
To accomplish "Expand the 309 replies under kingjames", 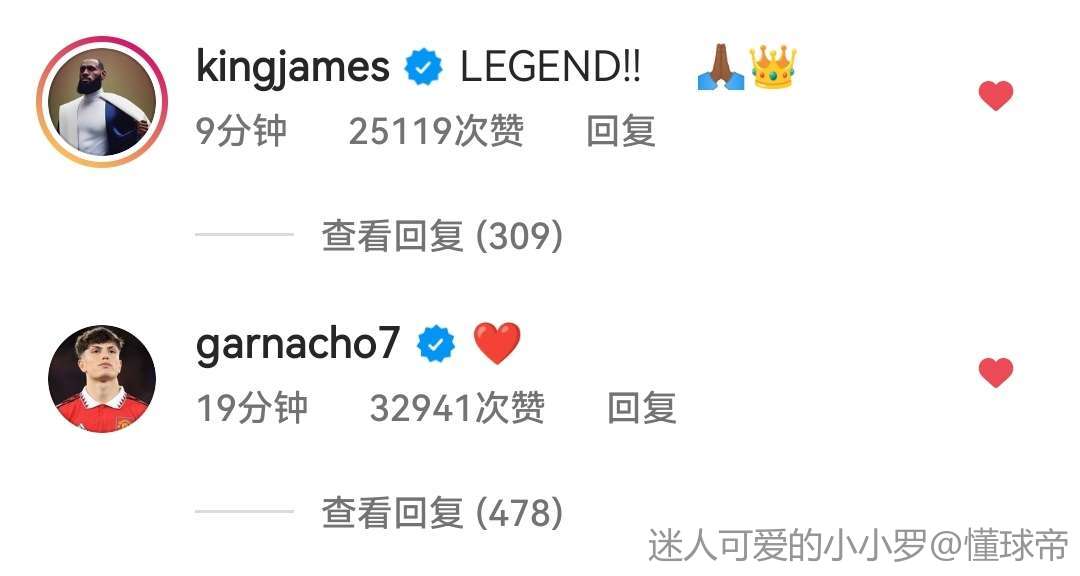I will (441, 236).
